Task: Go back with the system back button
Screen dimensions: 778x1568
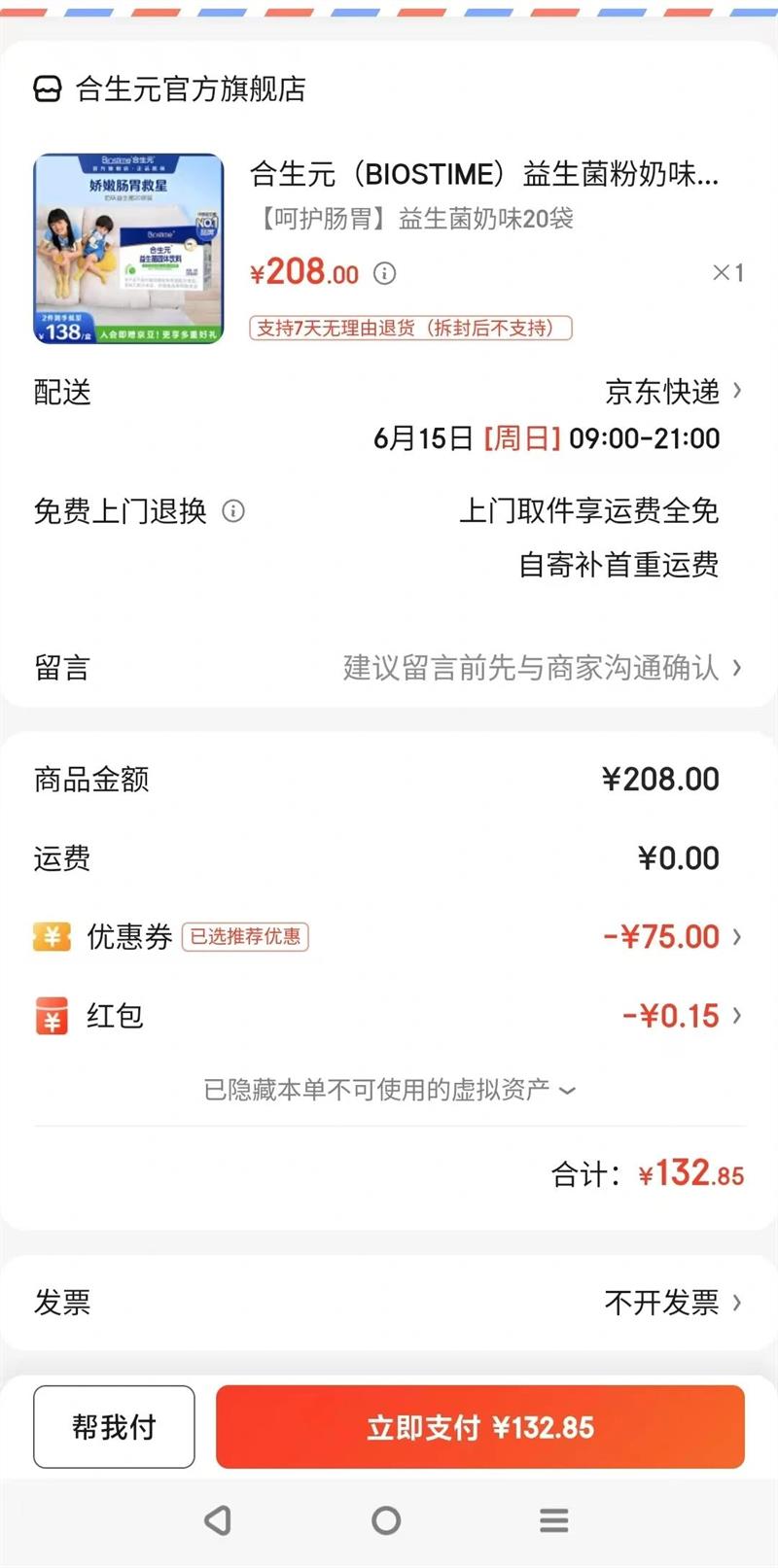Action: (218, 1520)
